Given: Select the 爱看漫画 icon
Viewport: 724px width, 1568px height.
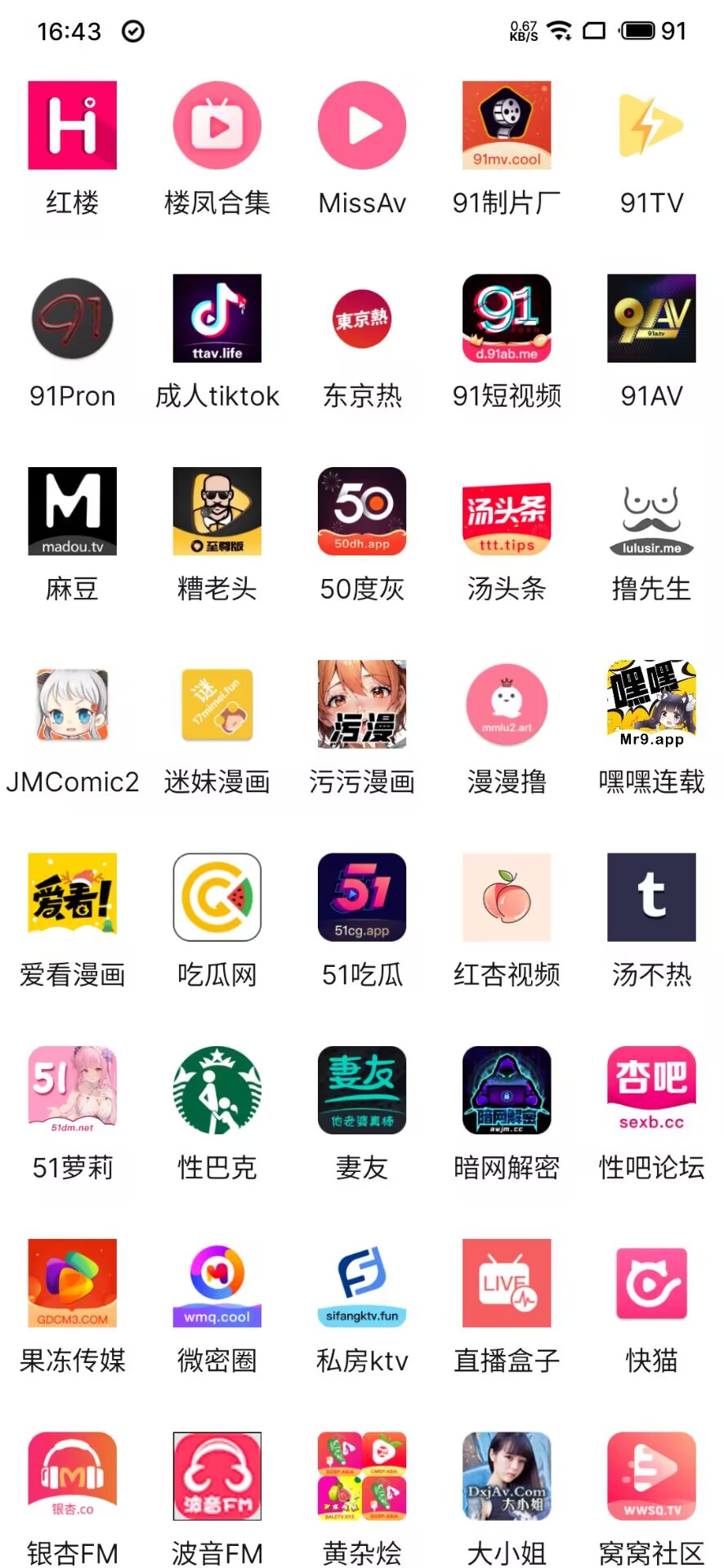Looking at the screenshot, I should [x=72, y=897].
